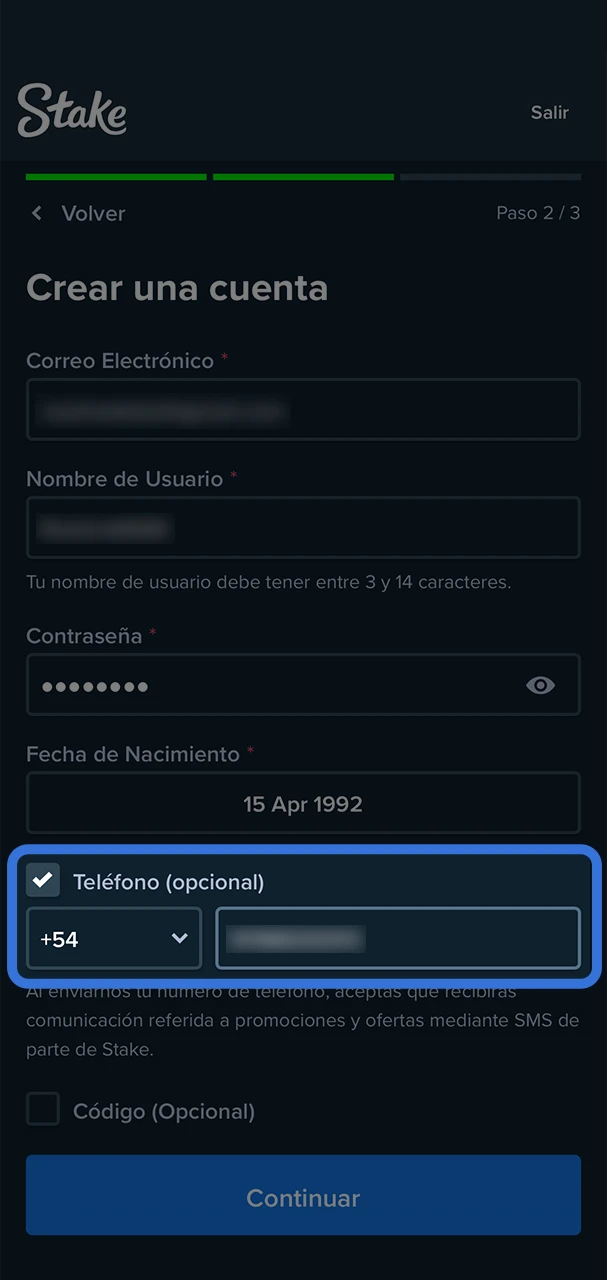Show password with the eye icon
Viewport: 607px width, 1280px height.
click(x=540, y=686)
